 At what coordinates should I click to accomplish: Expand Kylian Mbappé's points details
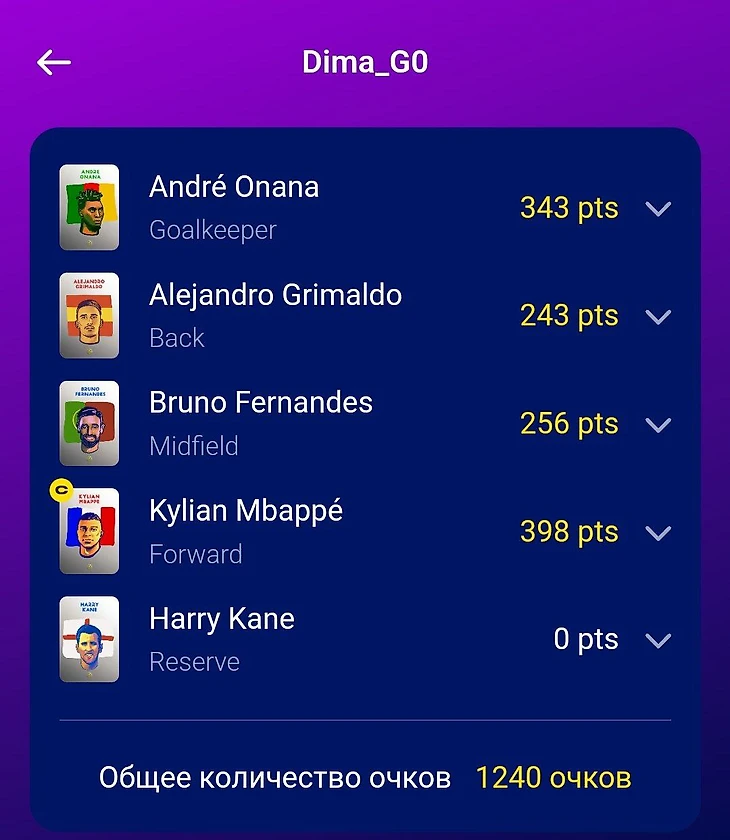658,532
